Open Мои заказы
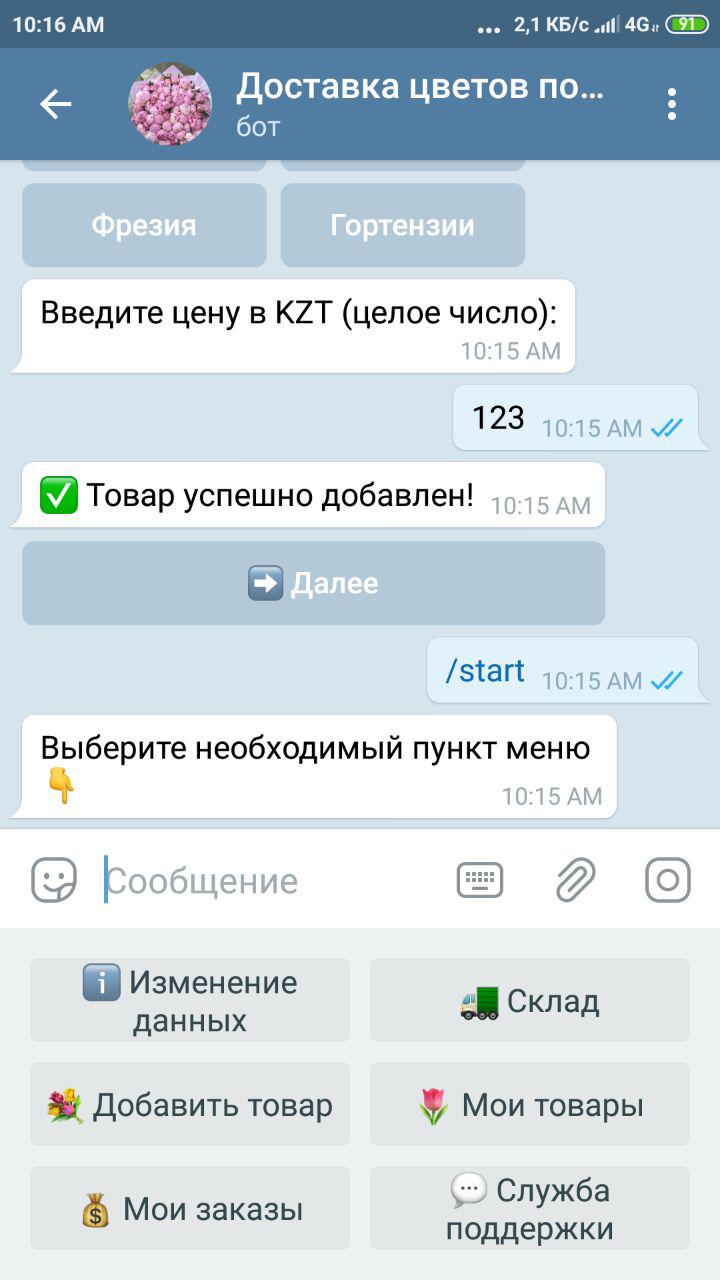 (190, 1208)
